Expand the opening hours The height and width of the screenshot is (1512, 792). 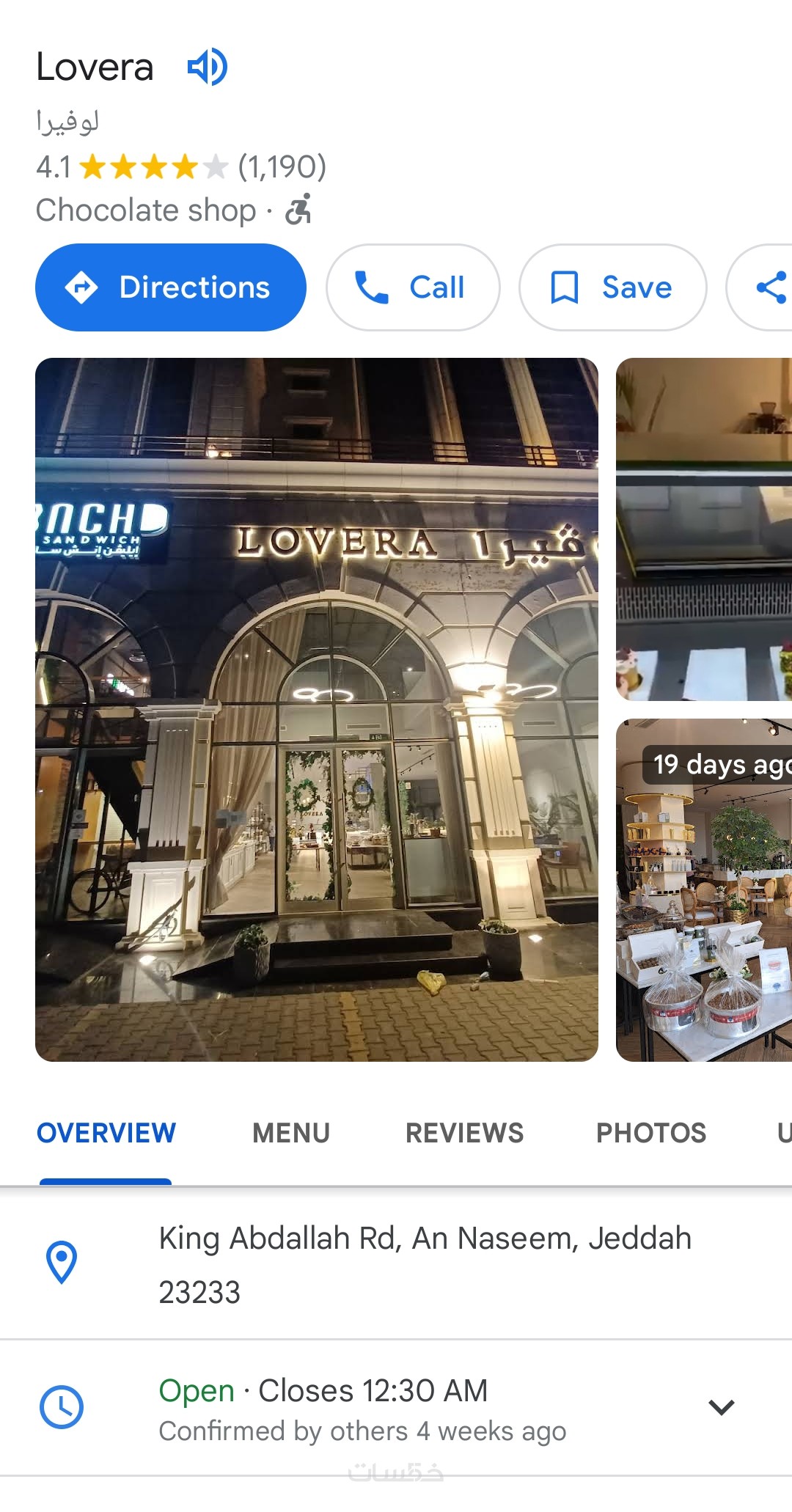coord(721,1407)
